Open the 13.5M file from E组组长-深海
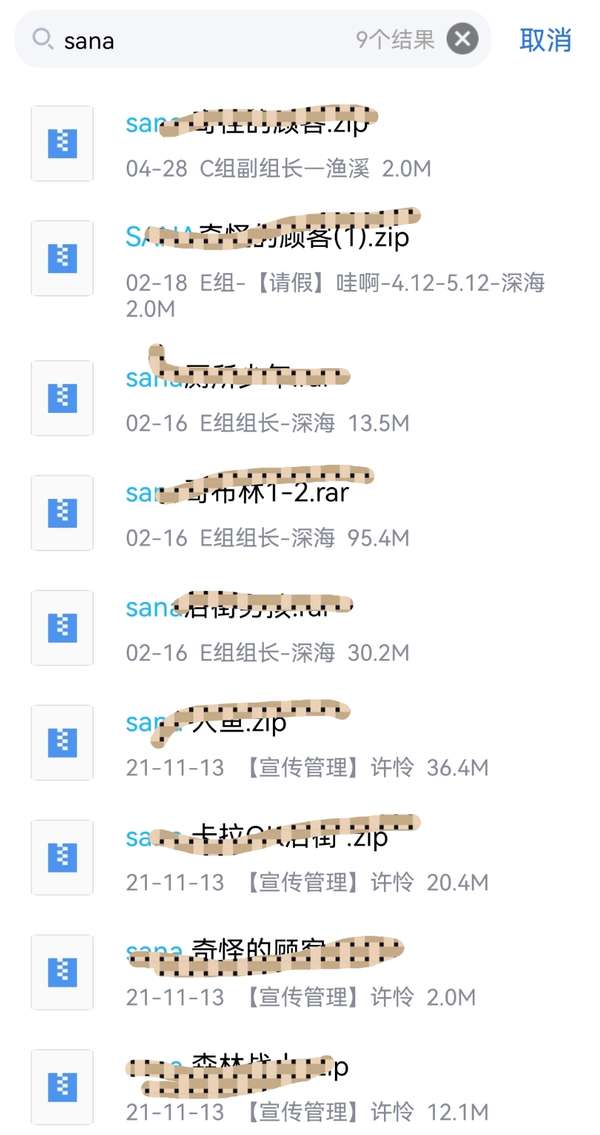 pos(300,397)
